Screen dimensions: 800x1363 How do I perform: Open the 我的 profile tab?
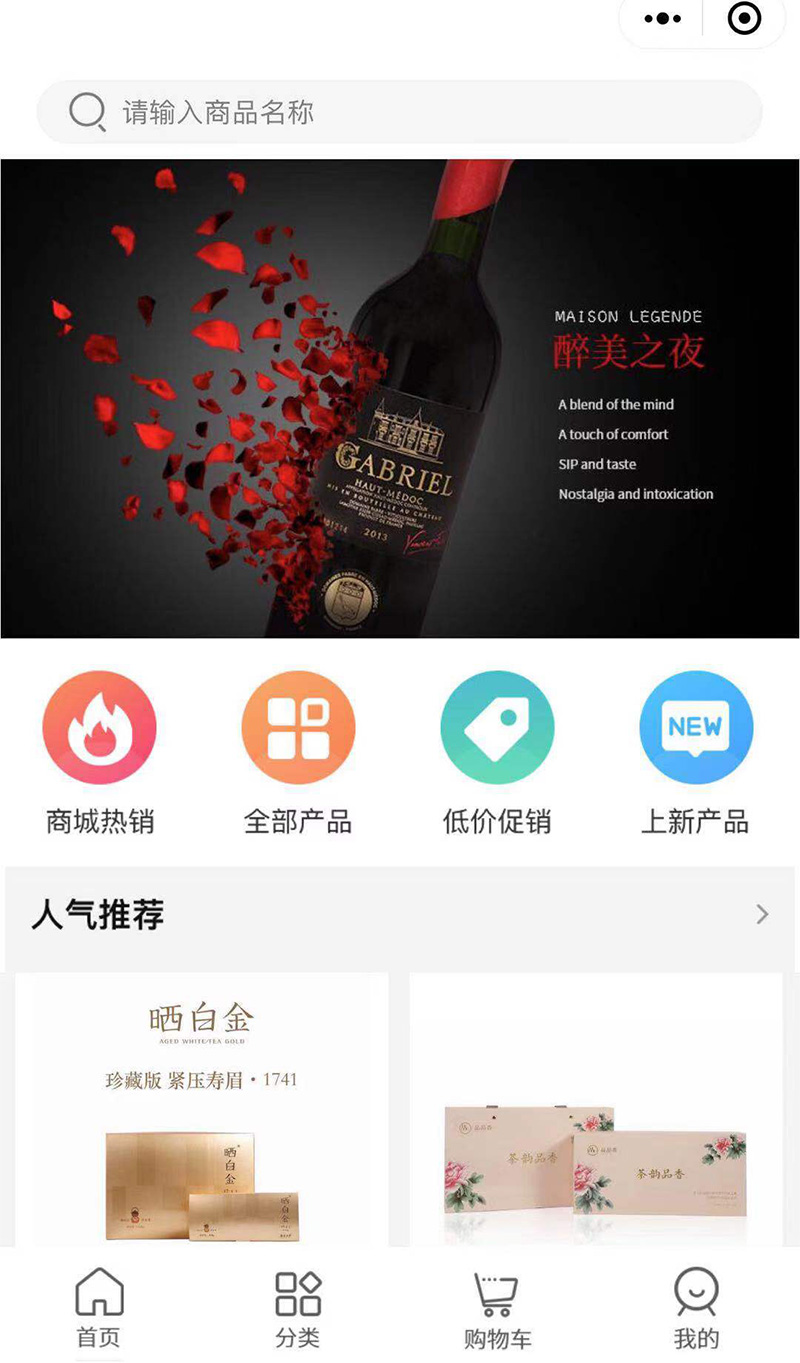click(696, 1306)
